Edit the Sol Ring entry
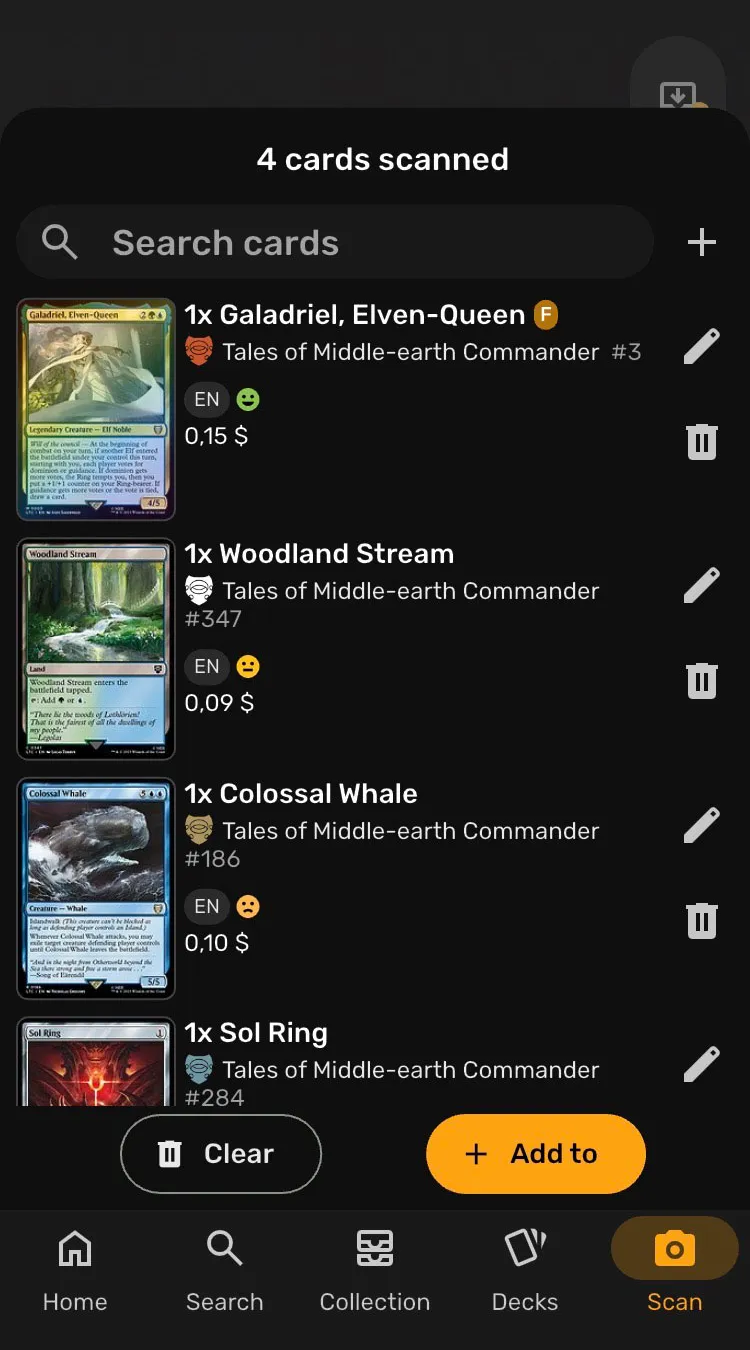This screenshot has width=750, height=1350. pyautogui.click(x=702, y=1064)
